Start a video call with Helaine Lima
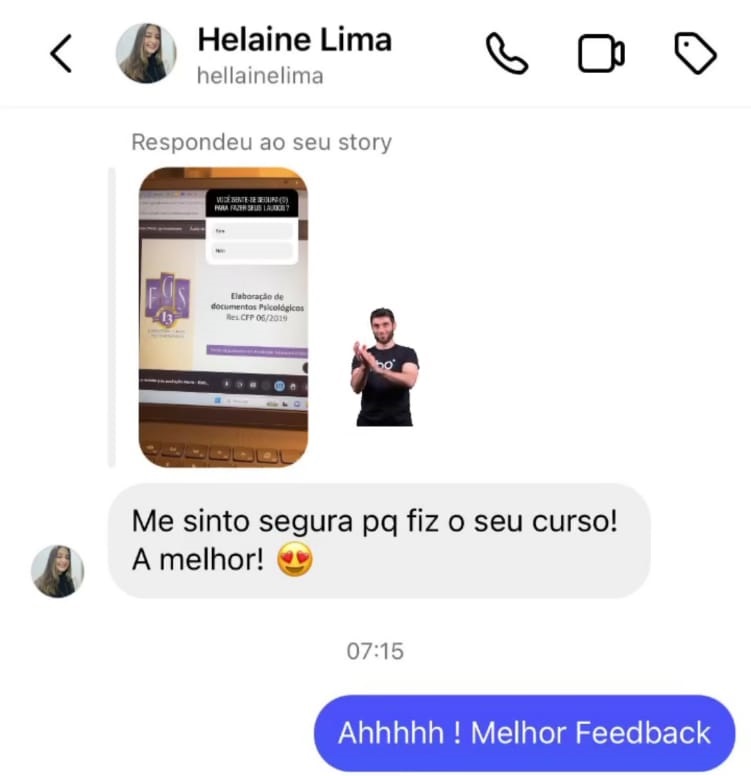Screen dimensions: 751x776 (x=601, y=54)
